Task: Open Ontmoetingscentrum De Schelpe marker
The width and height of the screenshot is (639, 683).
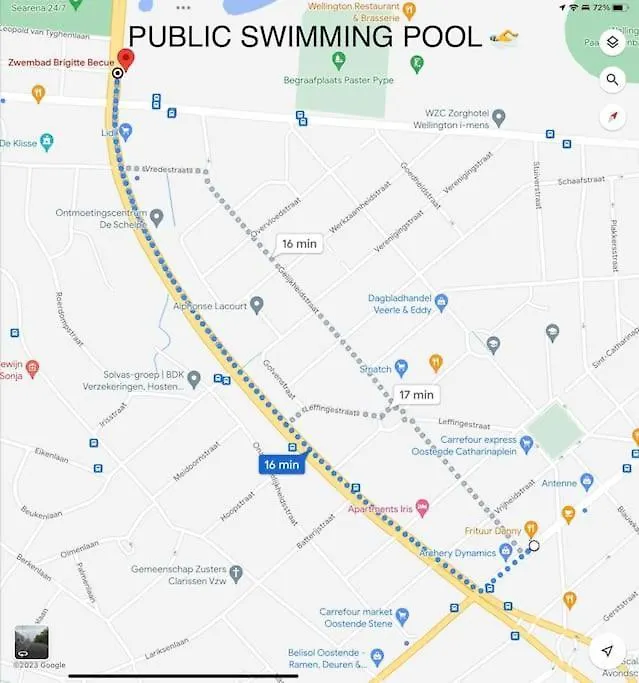Action: pos(156,216)
